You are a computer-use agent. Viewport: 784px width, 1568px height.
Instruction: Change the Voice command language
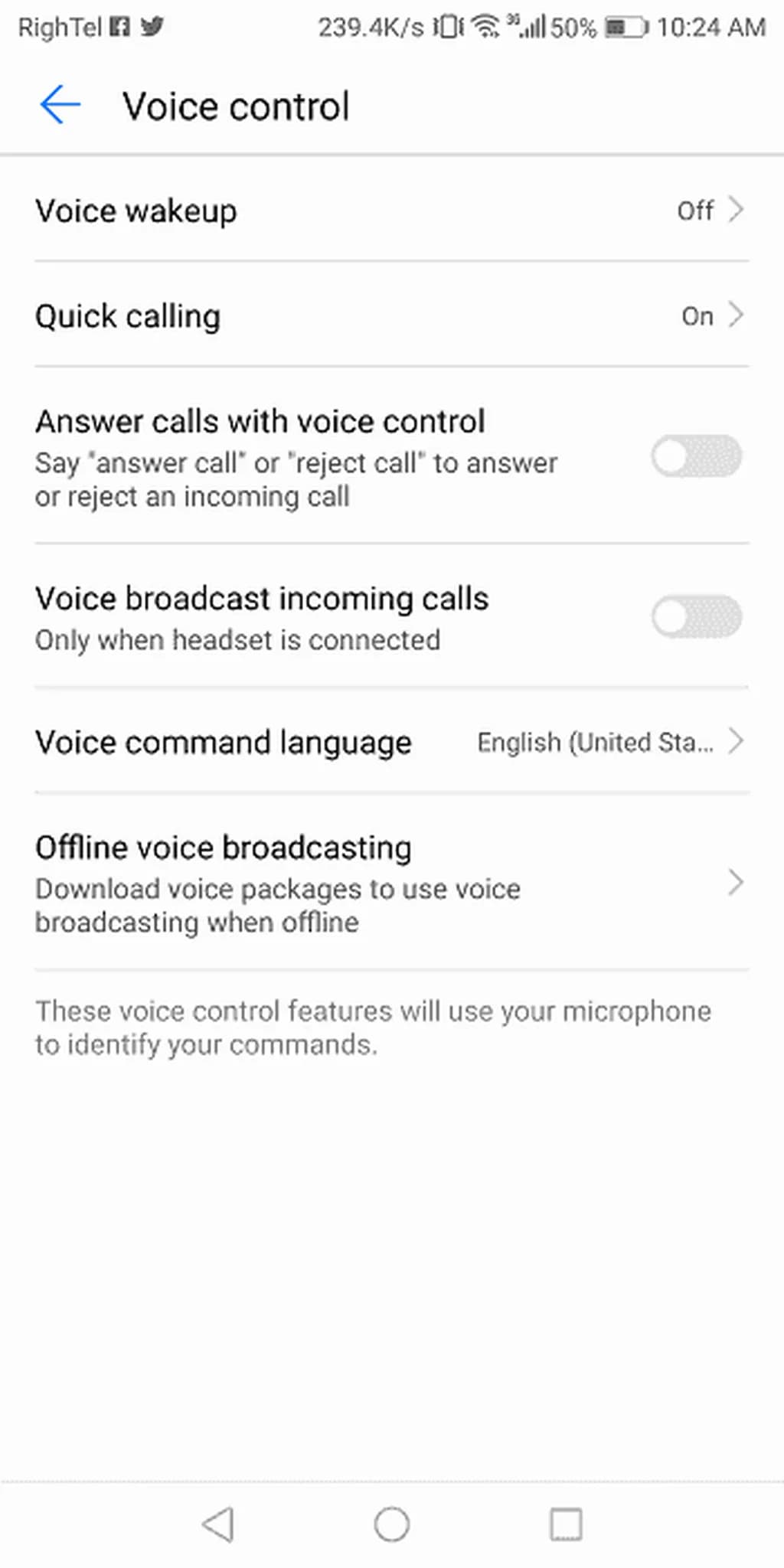390,742
